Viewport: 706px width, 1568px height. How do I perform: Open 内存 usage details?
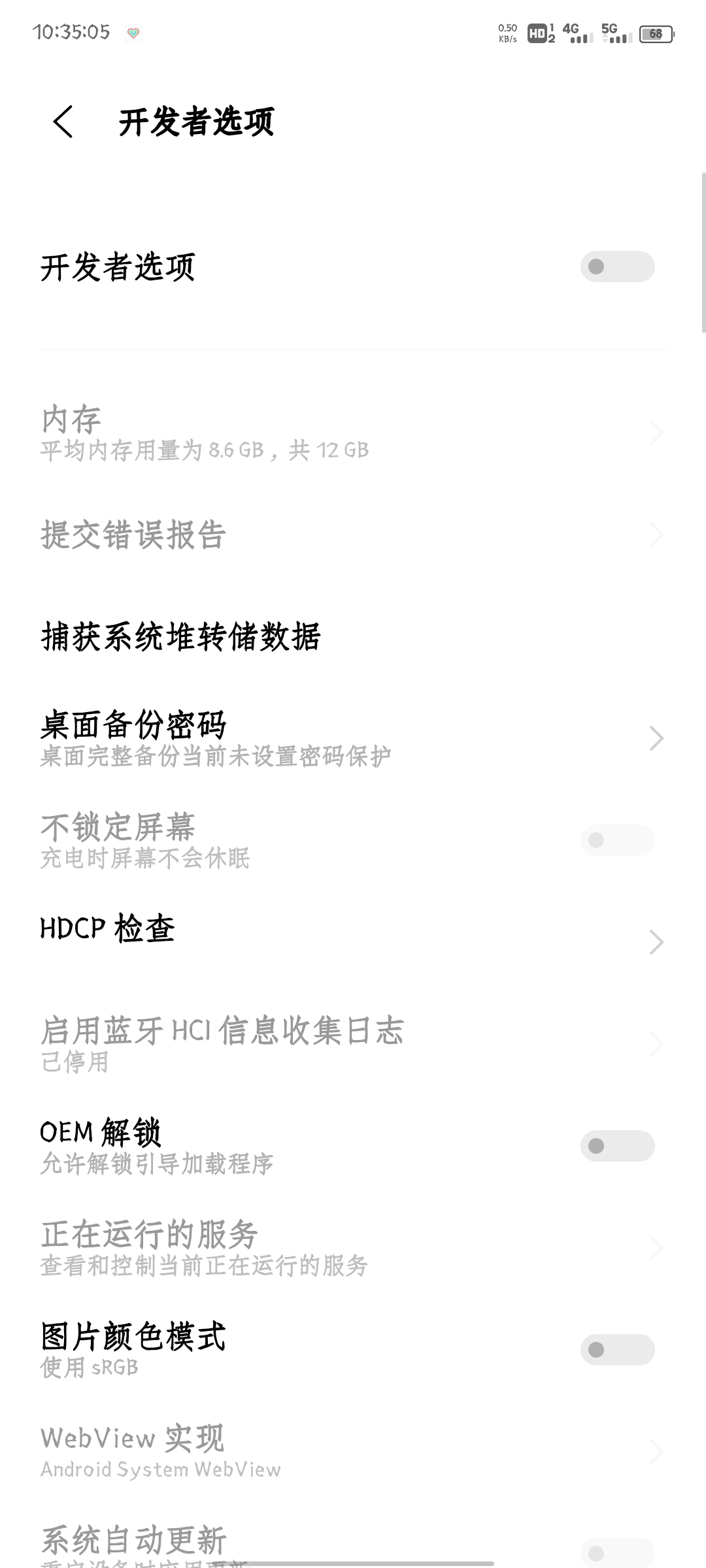[x=353, y=433]
